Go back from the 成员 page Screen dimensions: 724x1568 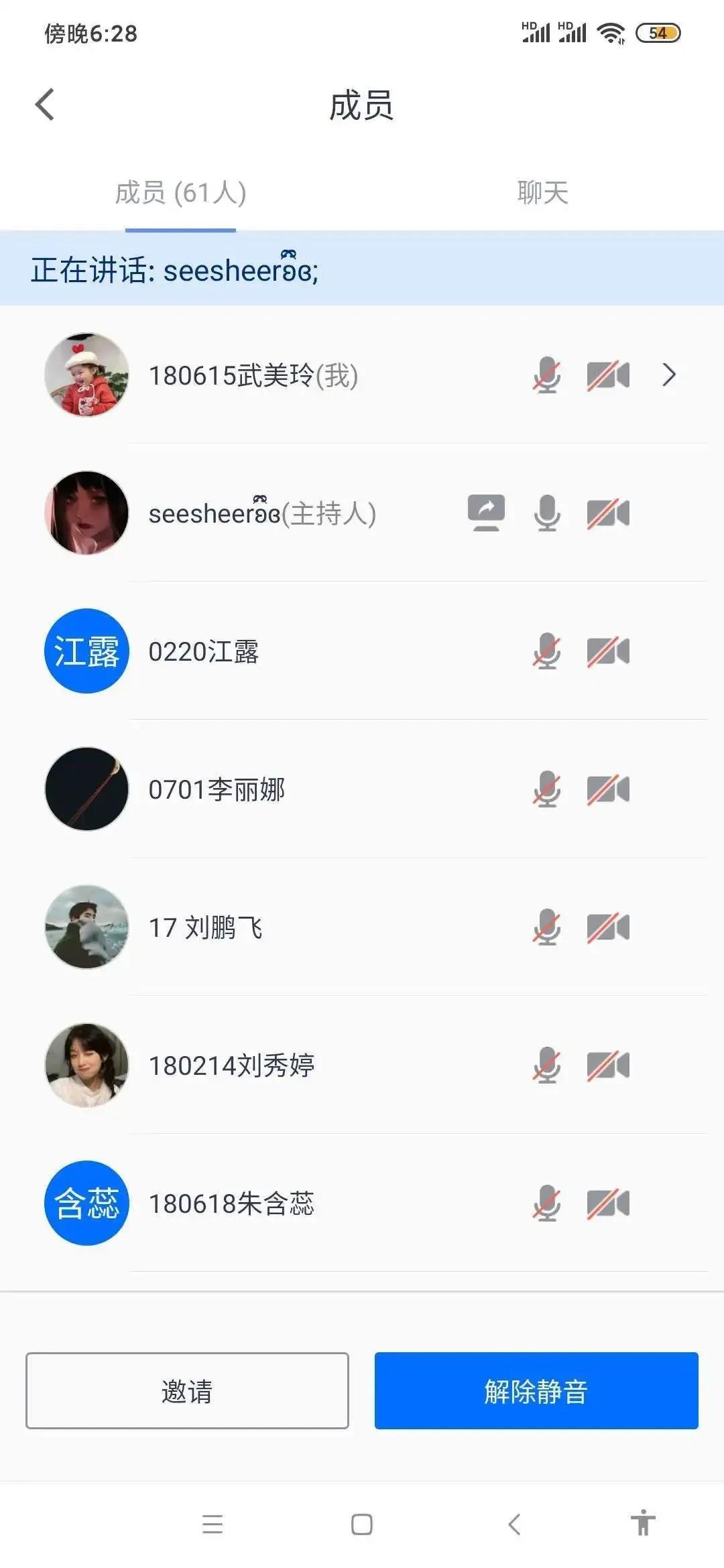pyautogui.click(x=44, y=105)
